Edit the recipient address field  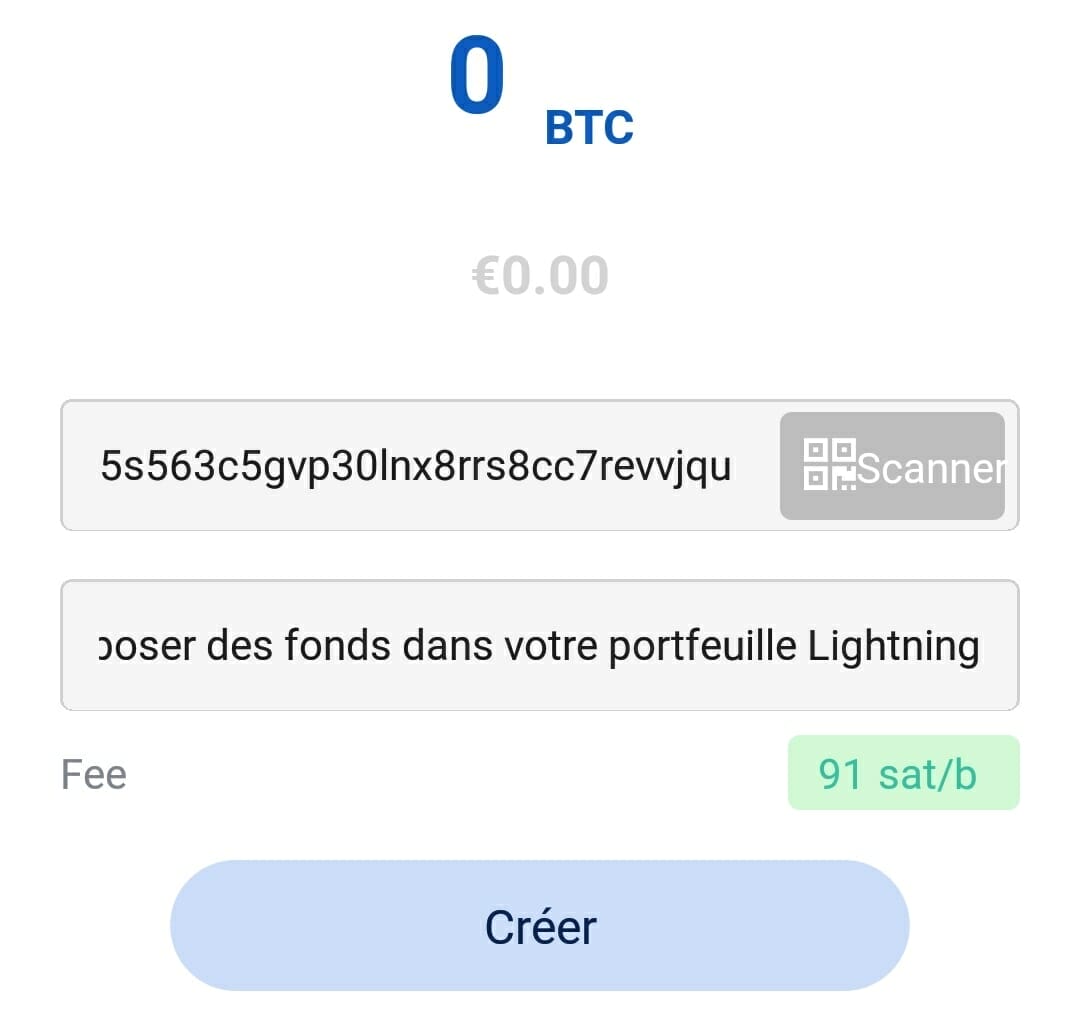point(418,466)
